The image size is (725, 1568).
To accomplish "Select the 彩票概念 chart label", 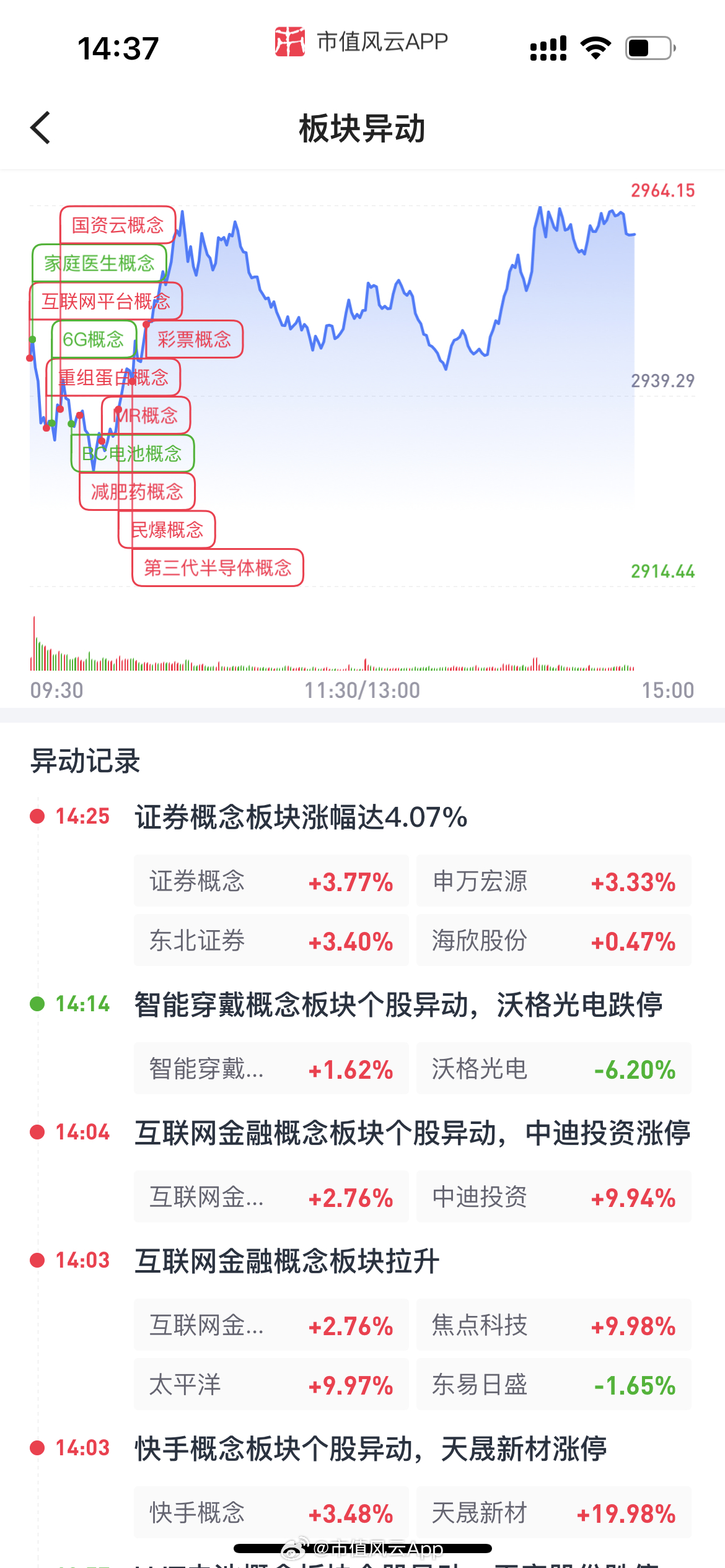I will [194, 339].
